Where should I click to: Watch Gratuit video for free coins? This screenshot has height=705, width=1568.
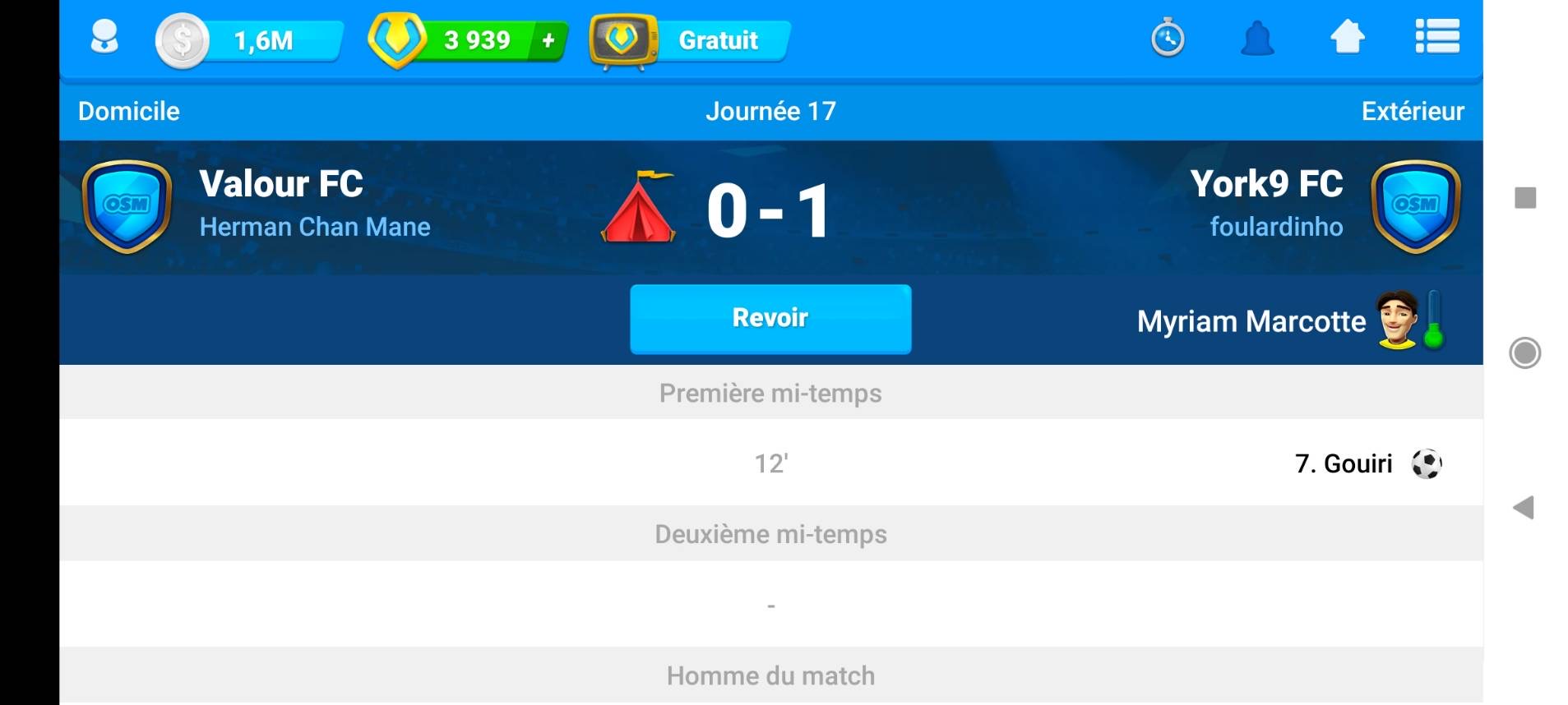[689, 40]
